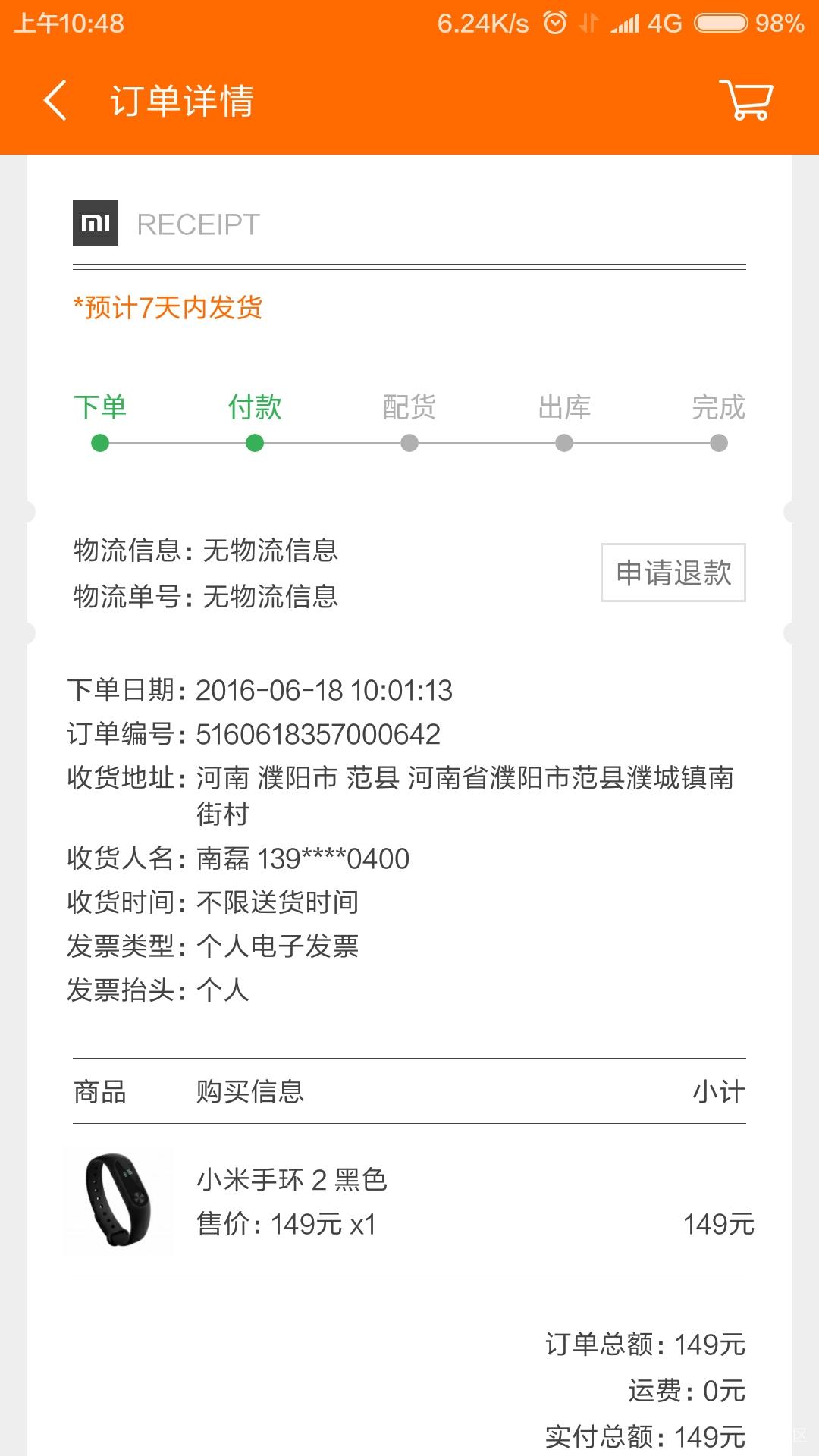Select the 下单 progress step
This screenshot has height=1456, width=819.
click(x=101, y=407)
